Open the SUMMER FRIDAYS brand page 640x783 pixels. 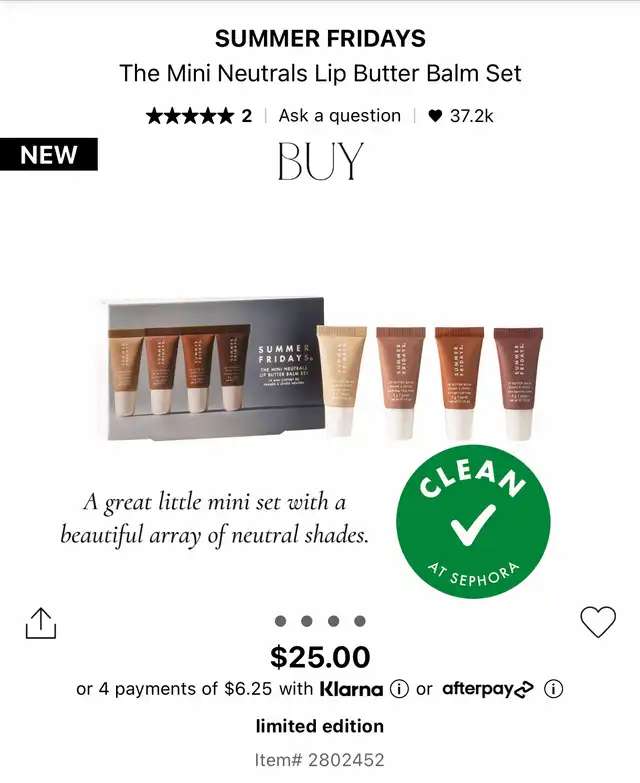click(x=320, y=39)
